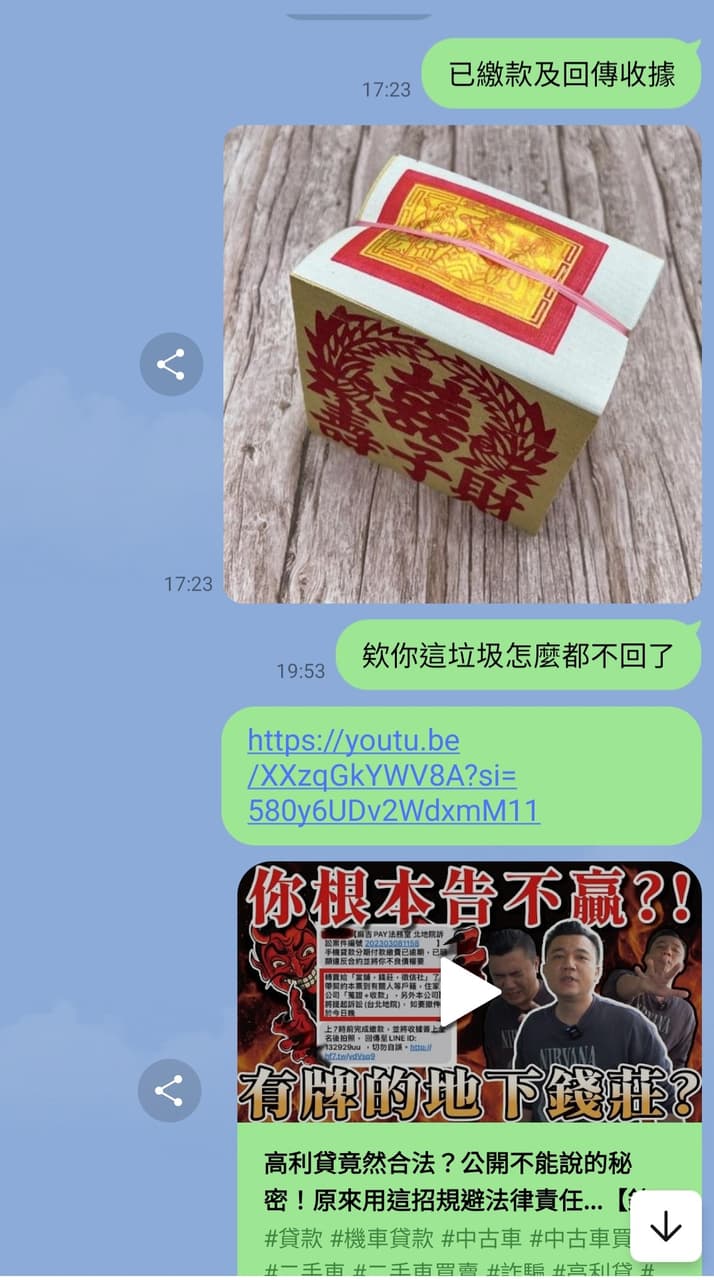Share the photo message
Image resolution: width=714 pixels, height=1280 pixels.
point(171,365)
